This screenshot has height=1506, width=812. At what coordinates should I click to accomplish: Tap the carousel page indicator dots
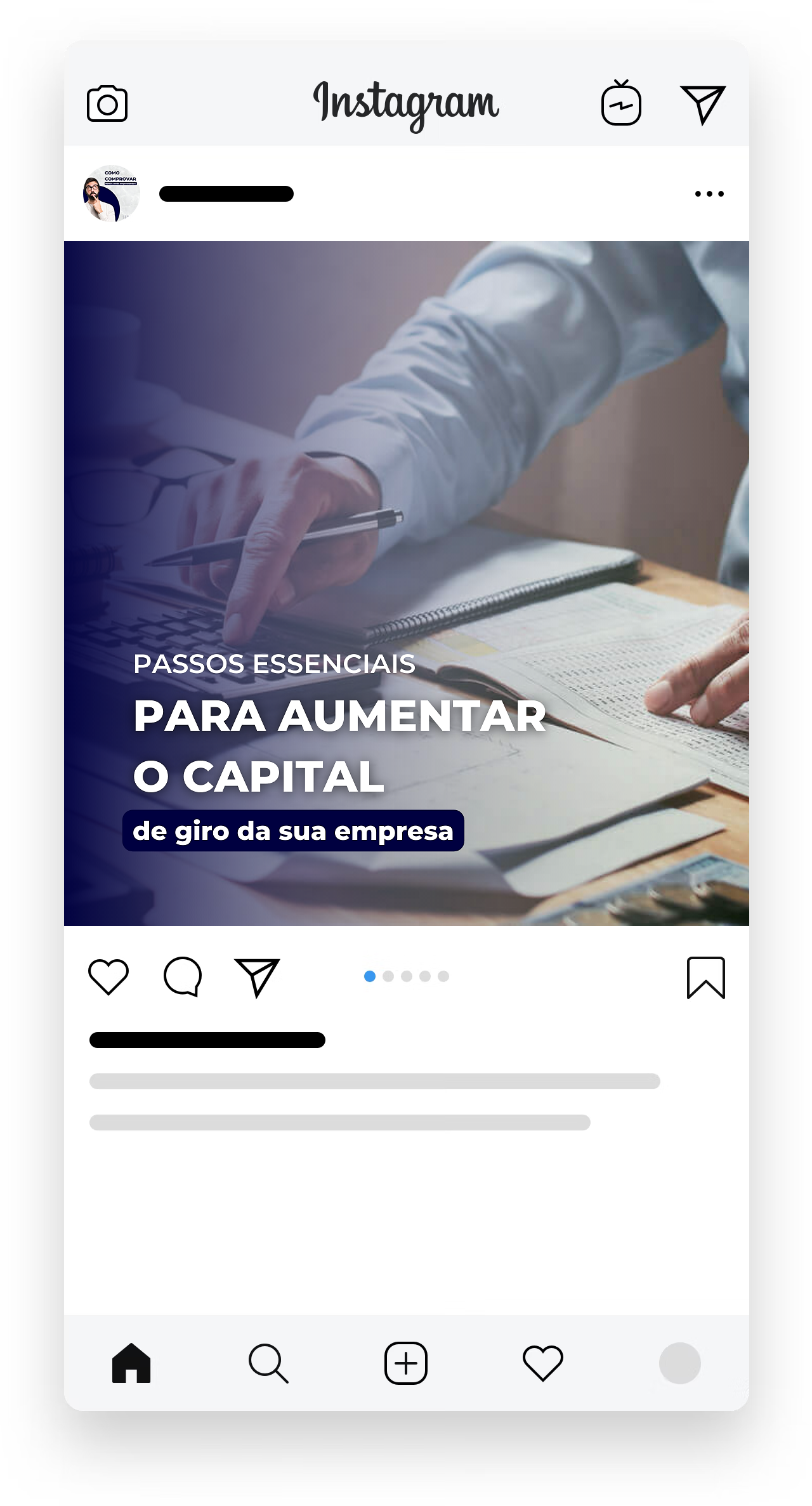406,976
